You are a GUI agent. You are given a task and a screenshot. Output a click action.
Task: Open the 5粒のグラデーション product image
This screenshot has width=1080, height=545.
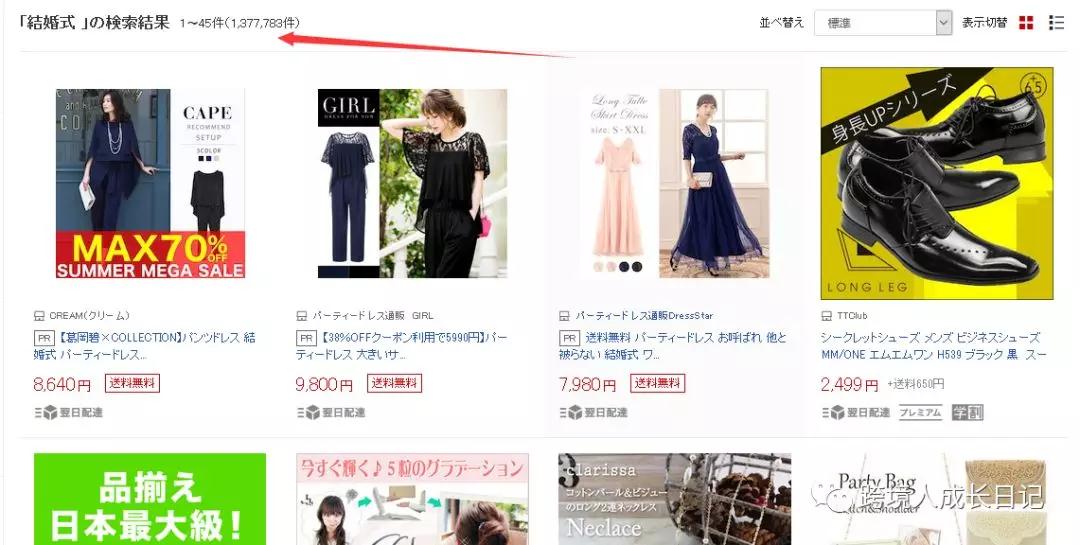pos(412,499)
